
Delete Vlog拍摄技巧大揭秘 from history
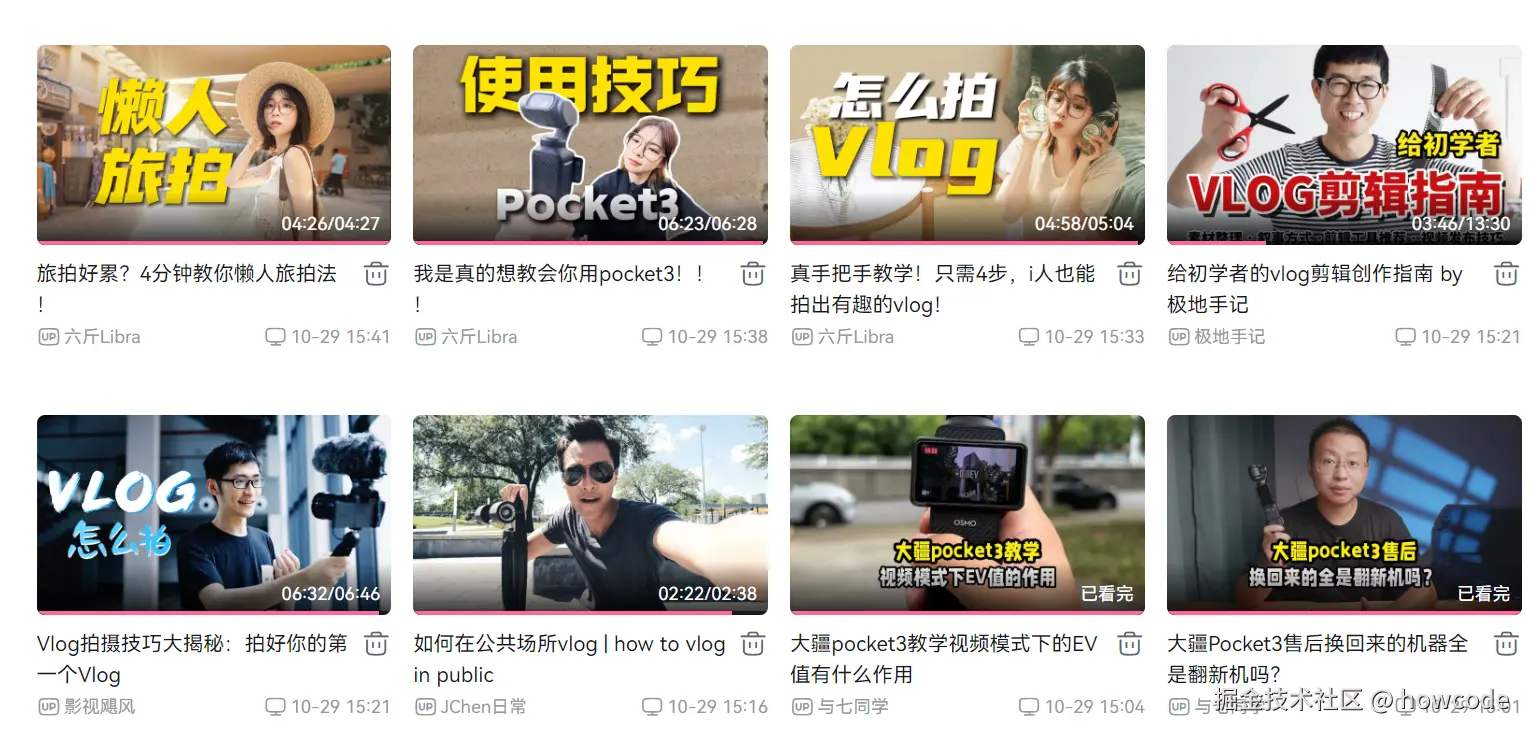[x=376, y=644]
